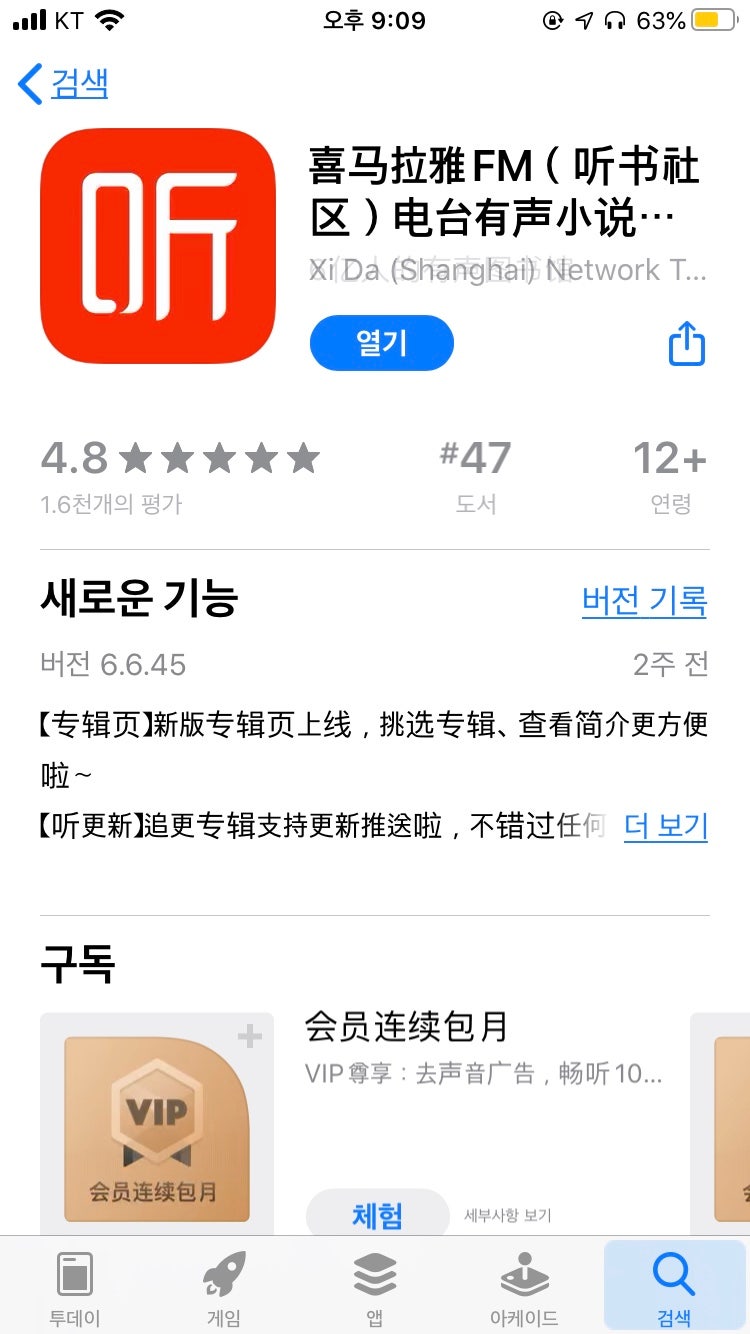Share this app via share icon
Viewport: 750px width, 1334px height.
point(686,344)
